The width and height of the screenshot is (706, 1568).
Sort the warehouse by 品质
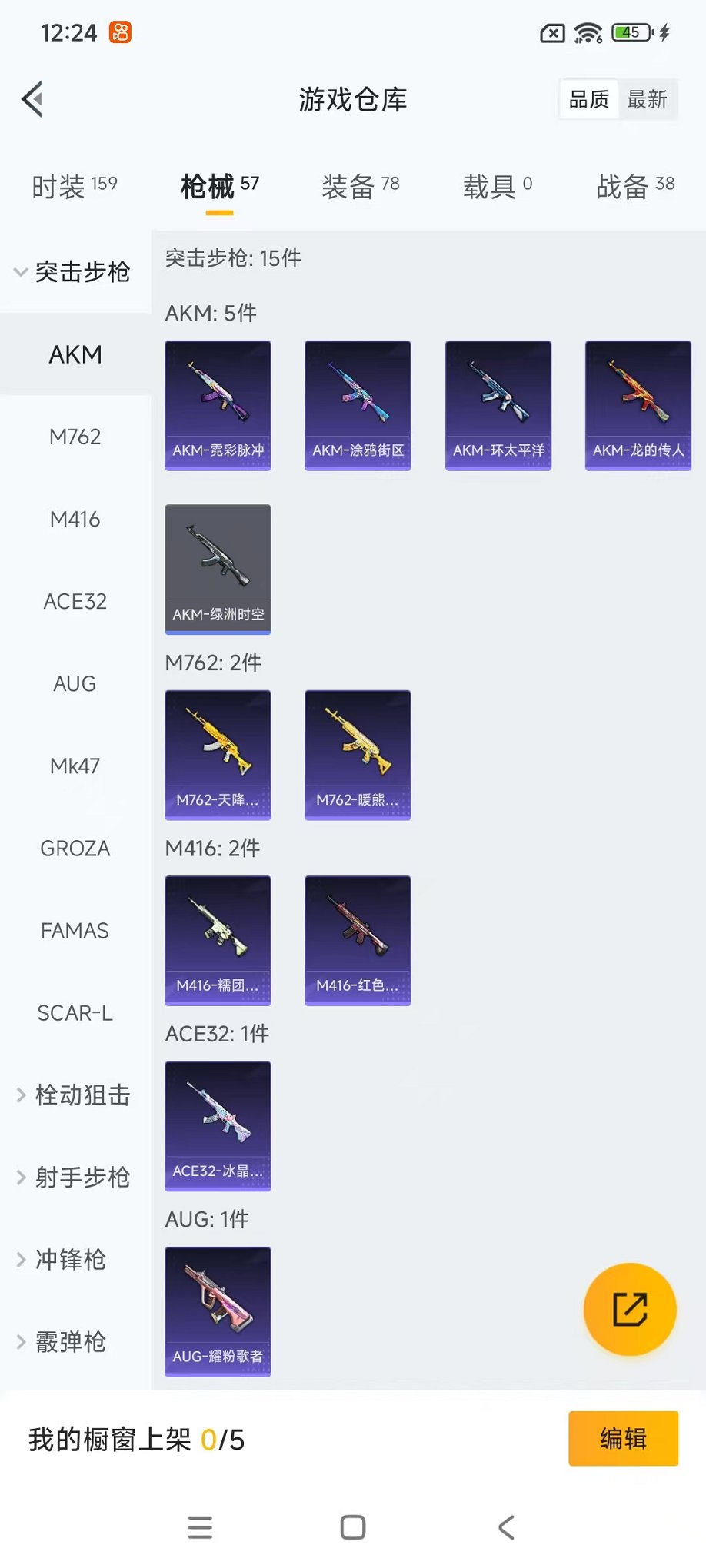point(589,100)
